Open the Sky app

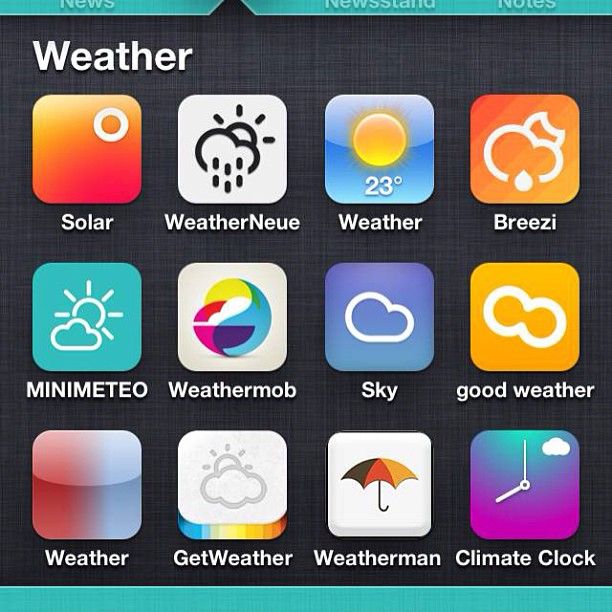tap(379, 317)
